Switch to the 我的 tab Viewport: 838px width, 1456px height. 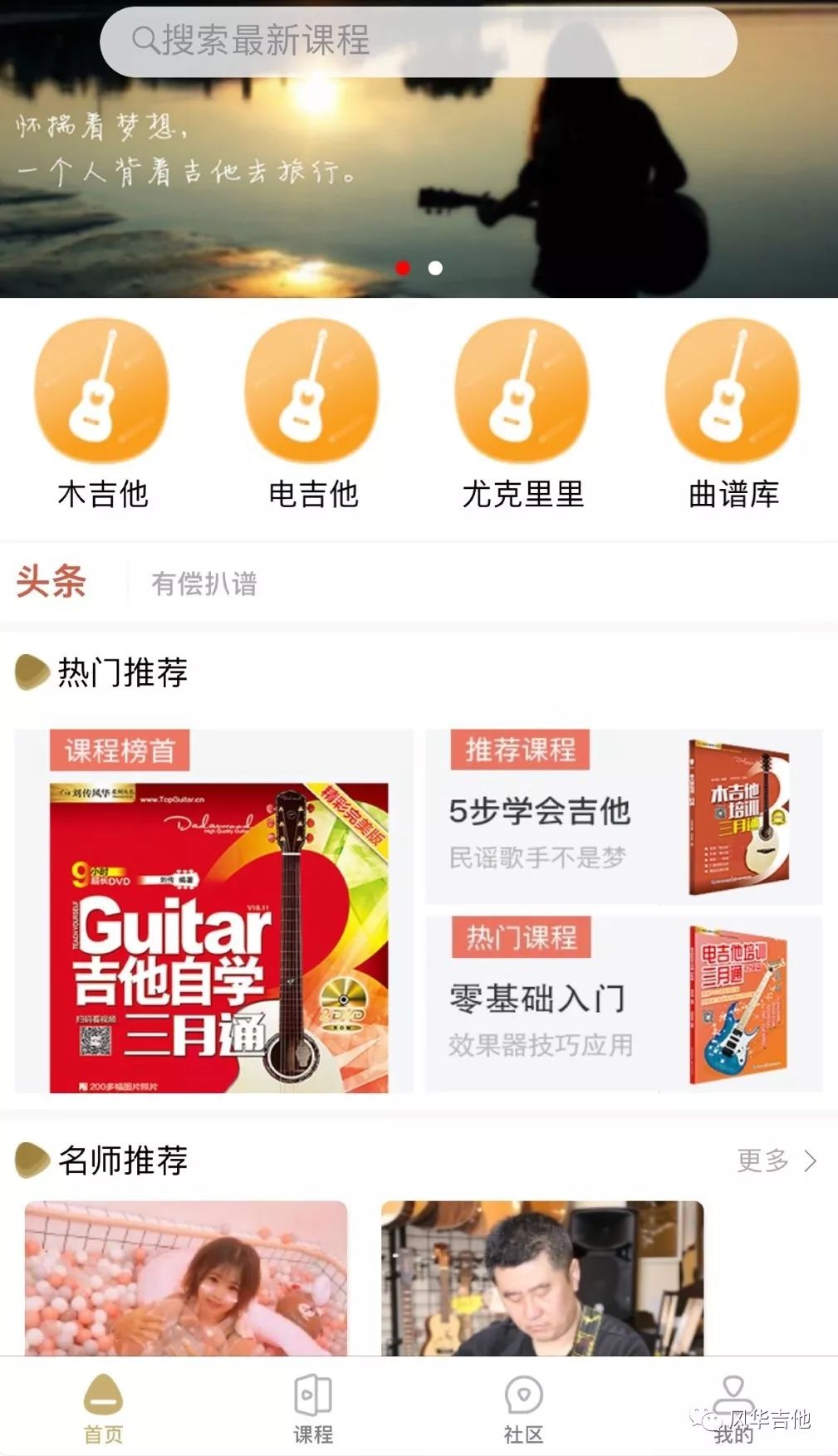pyautogui.click(x=733, y=1409)
